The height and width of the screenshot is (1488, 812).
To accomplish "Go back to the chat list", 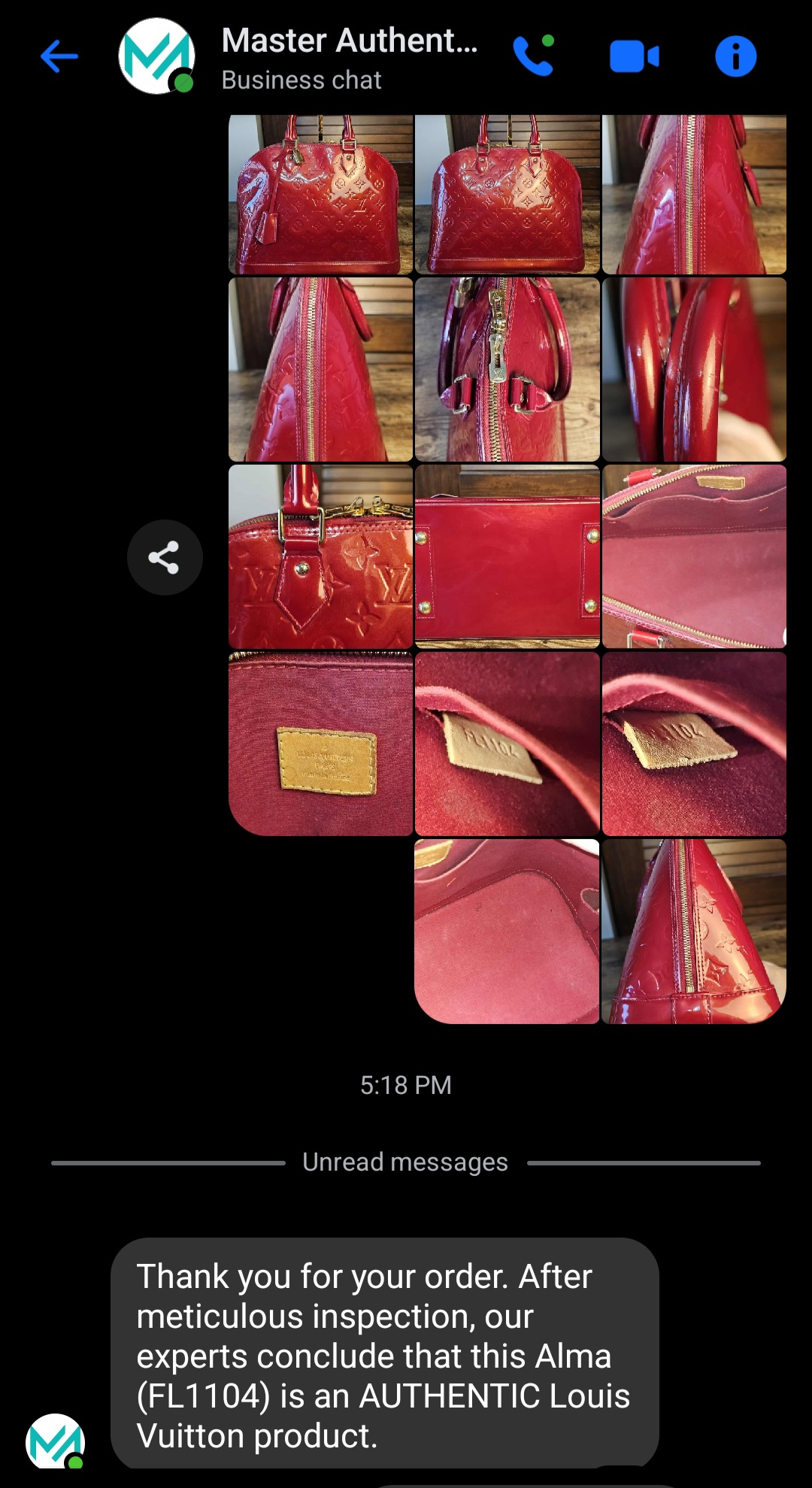I will tap(59, 56).
